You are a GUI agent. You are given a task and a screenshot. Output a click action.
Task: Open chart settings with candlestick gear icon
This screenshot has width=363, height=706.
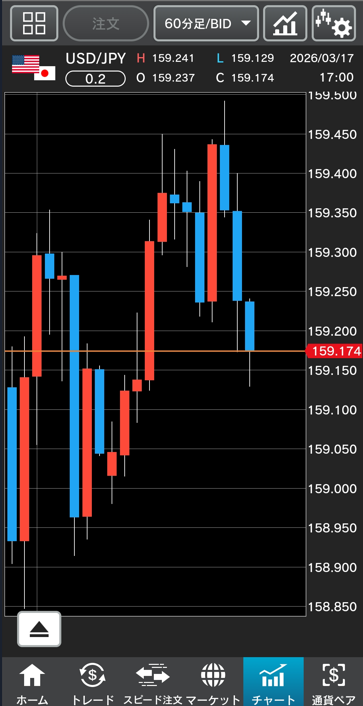[333, 23]
